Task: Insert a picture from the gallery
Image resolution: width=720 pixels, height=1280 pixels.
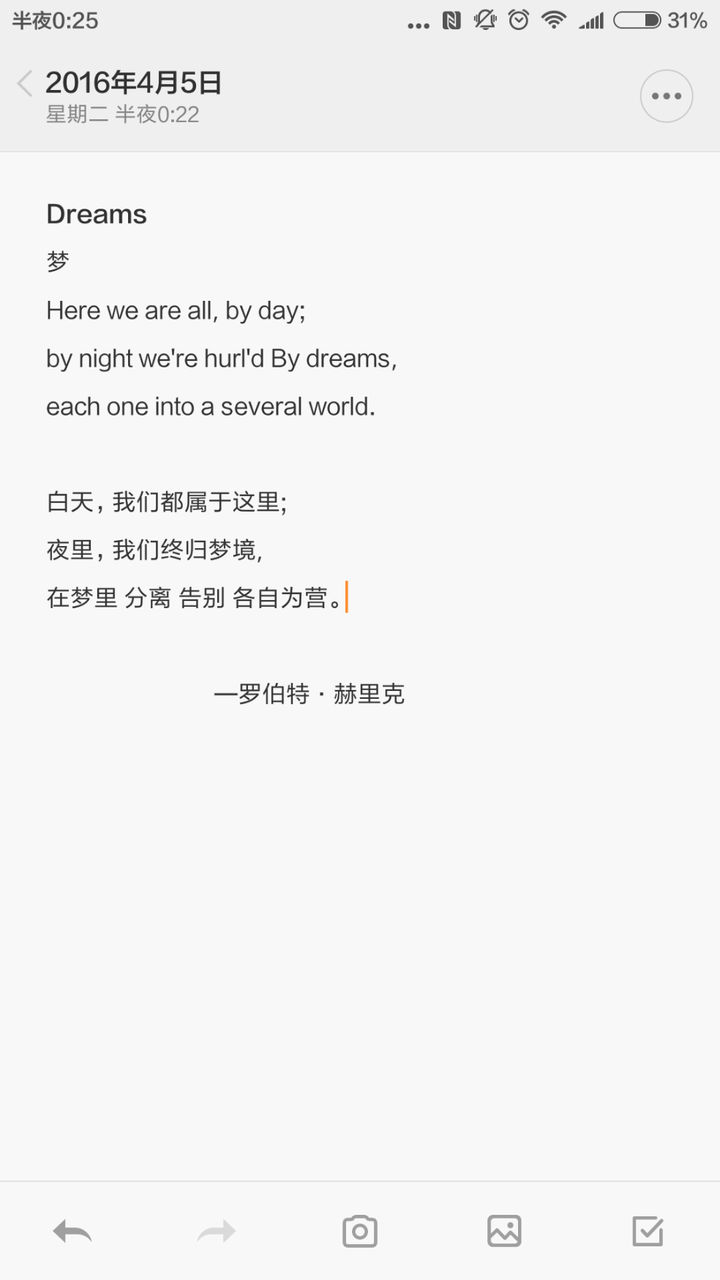Action: [504, 1231]
